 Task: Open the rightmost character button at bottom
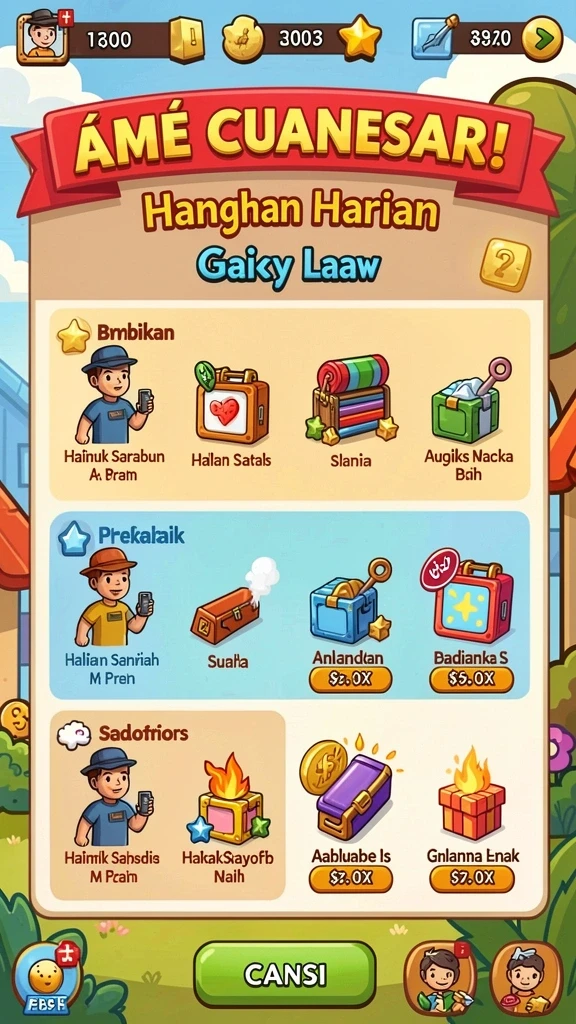(526, 978)
